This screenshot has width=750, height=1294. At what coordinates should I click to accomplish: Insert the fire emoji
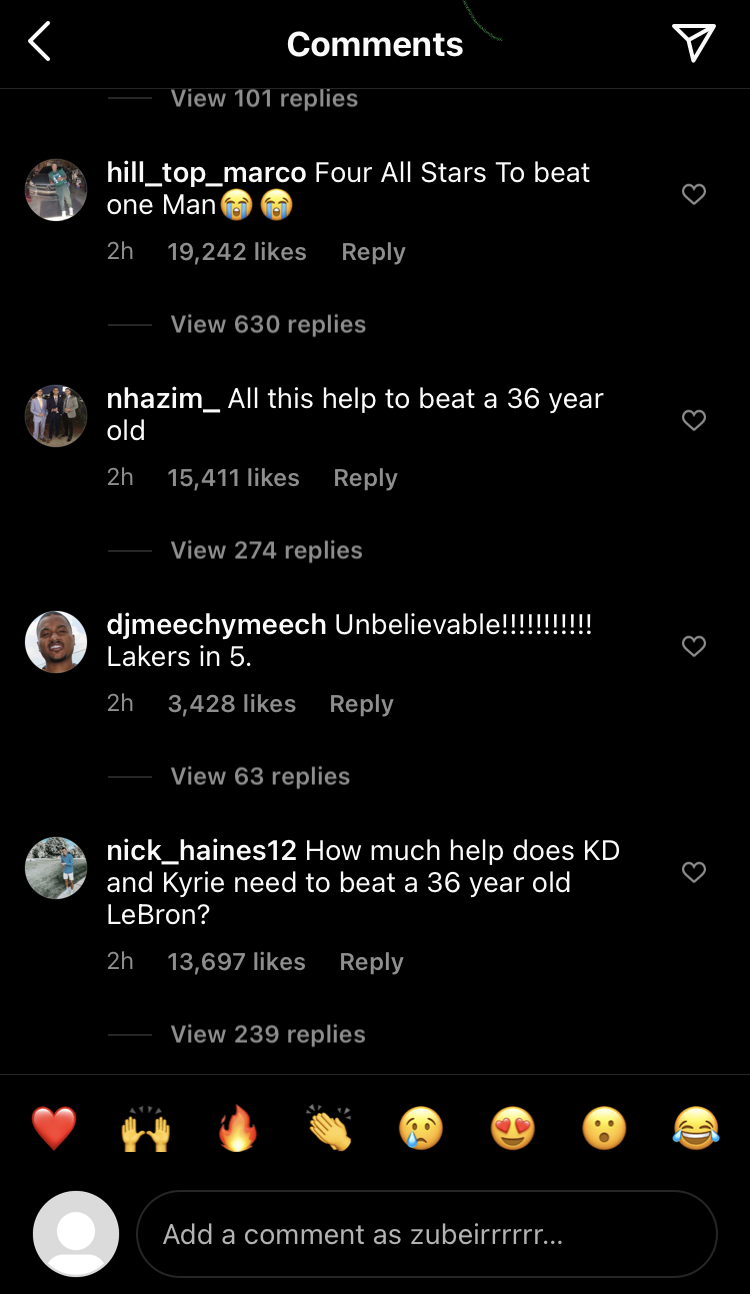(x=238, y=1129)
